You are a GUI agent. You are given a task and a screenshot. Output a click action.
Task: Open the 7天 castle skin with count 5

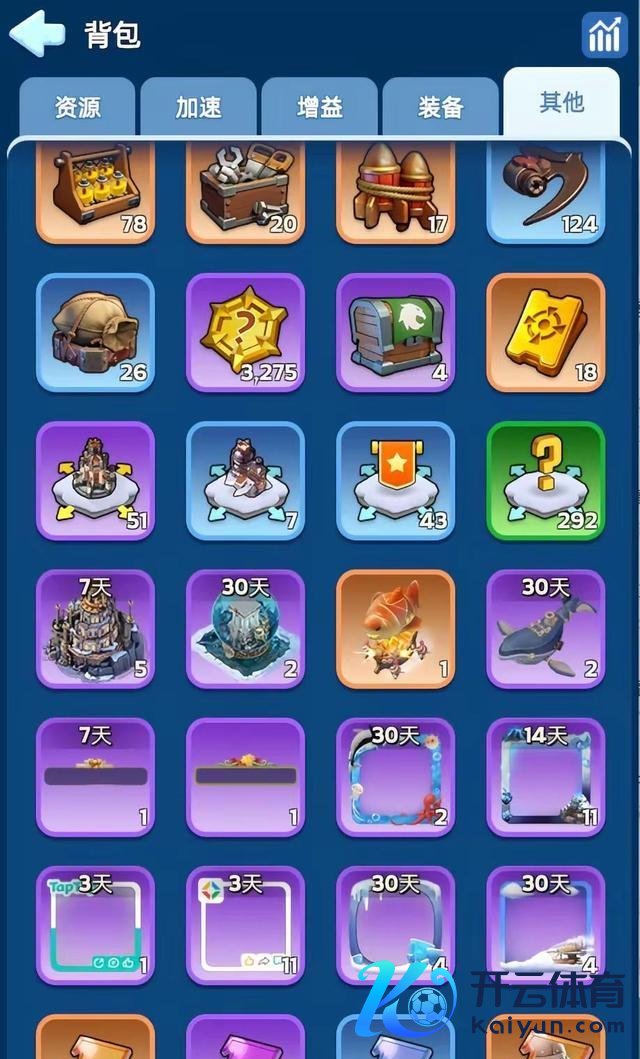pyautogui.click(x=95, y=629)
